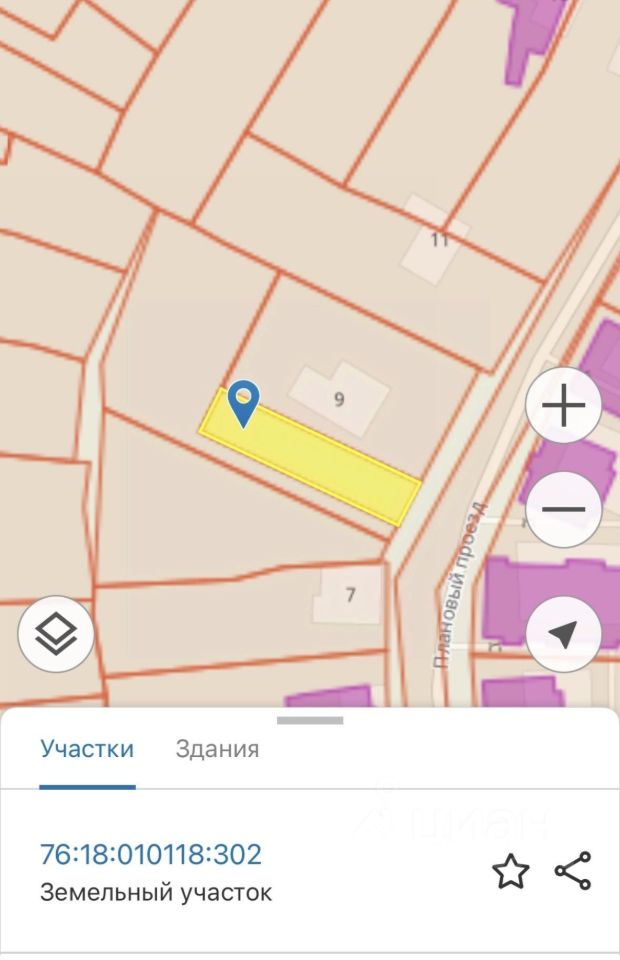Tap the blue map pin marker
Viewport: 620px width, 960px height.
(x=243, y=401)
